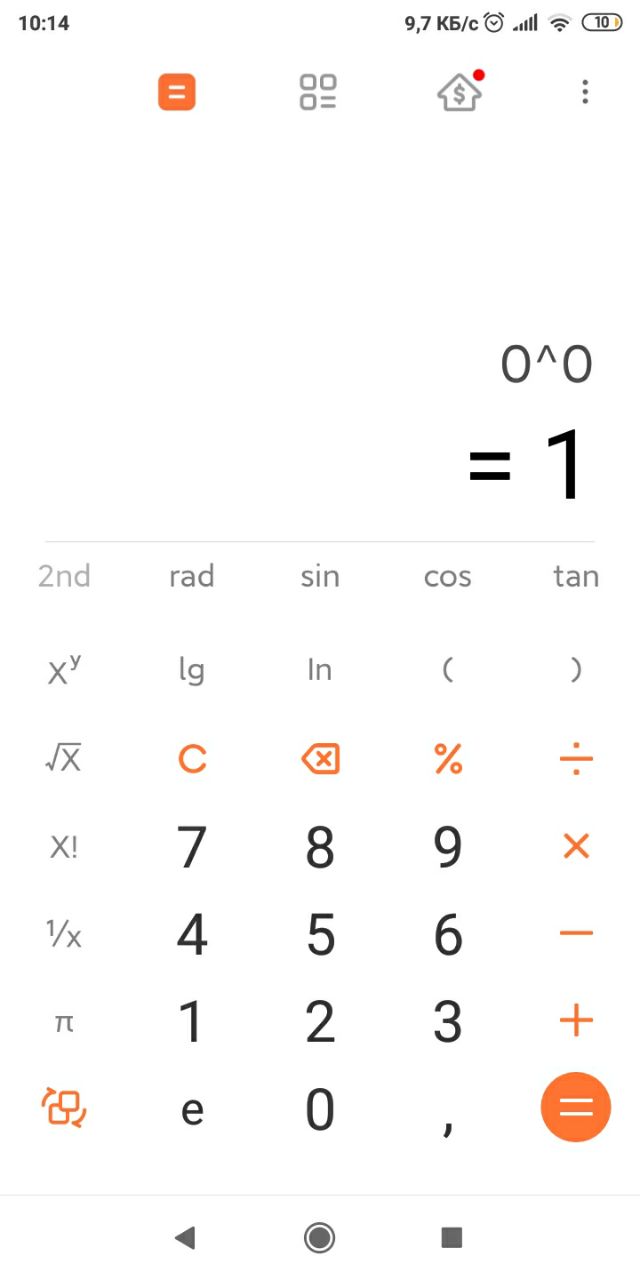This screenshot has height=1280, width=640.
Task: Select the calculator tab with equals icon
Action: coord(177,93)
